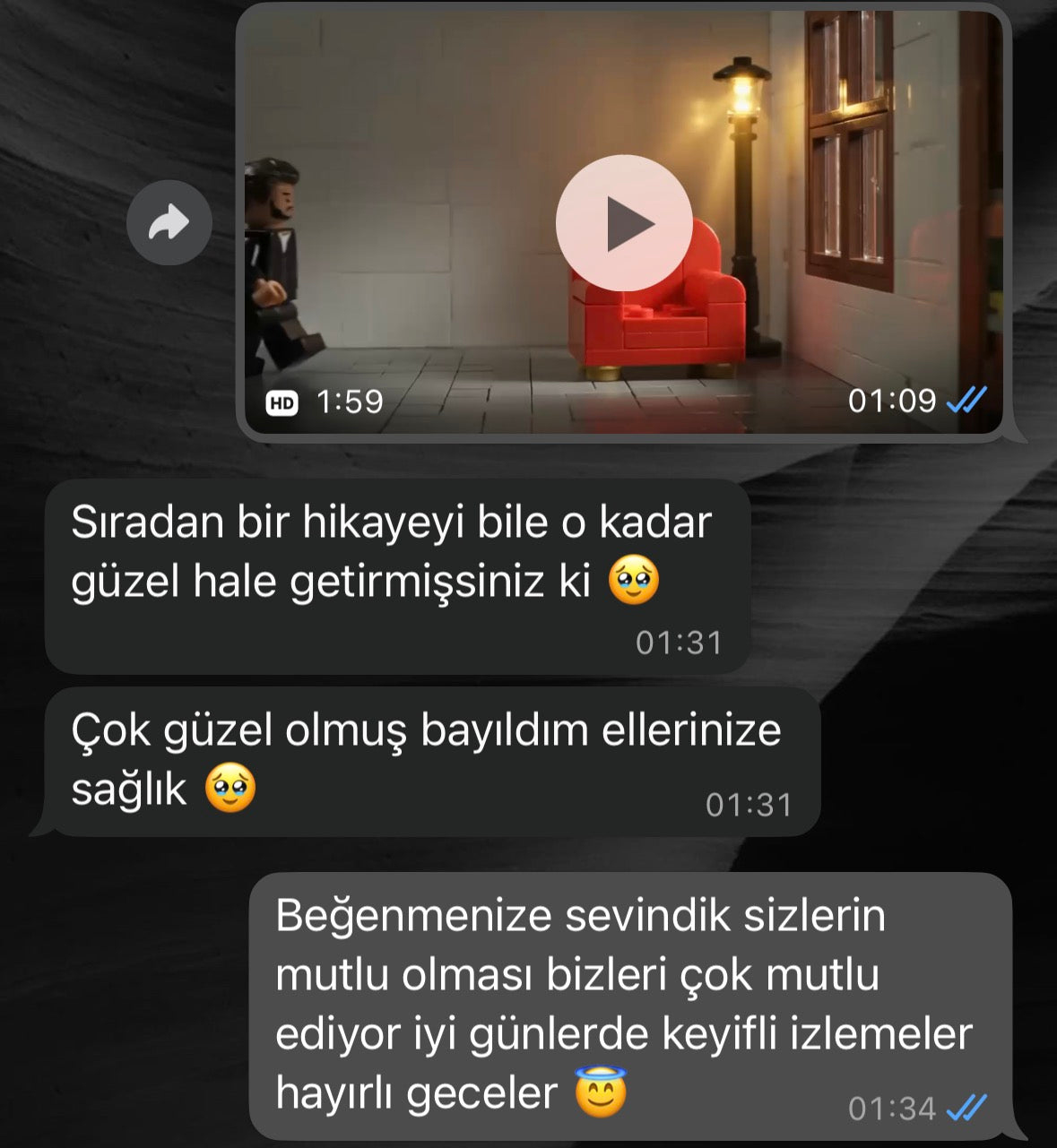Play the 1:59 video message
Viewport: 1057px width, 1148px height.
click(624, 223)
